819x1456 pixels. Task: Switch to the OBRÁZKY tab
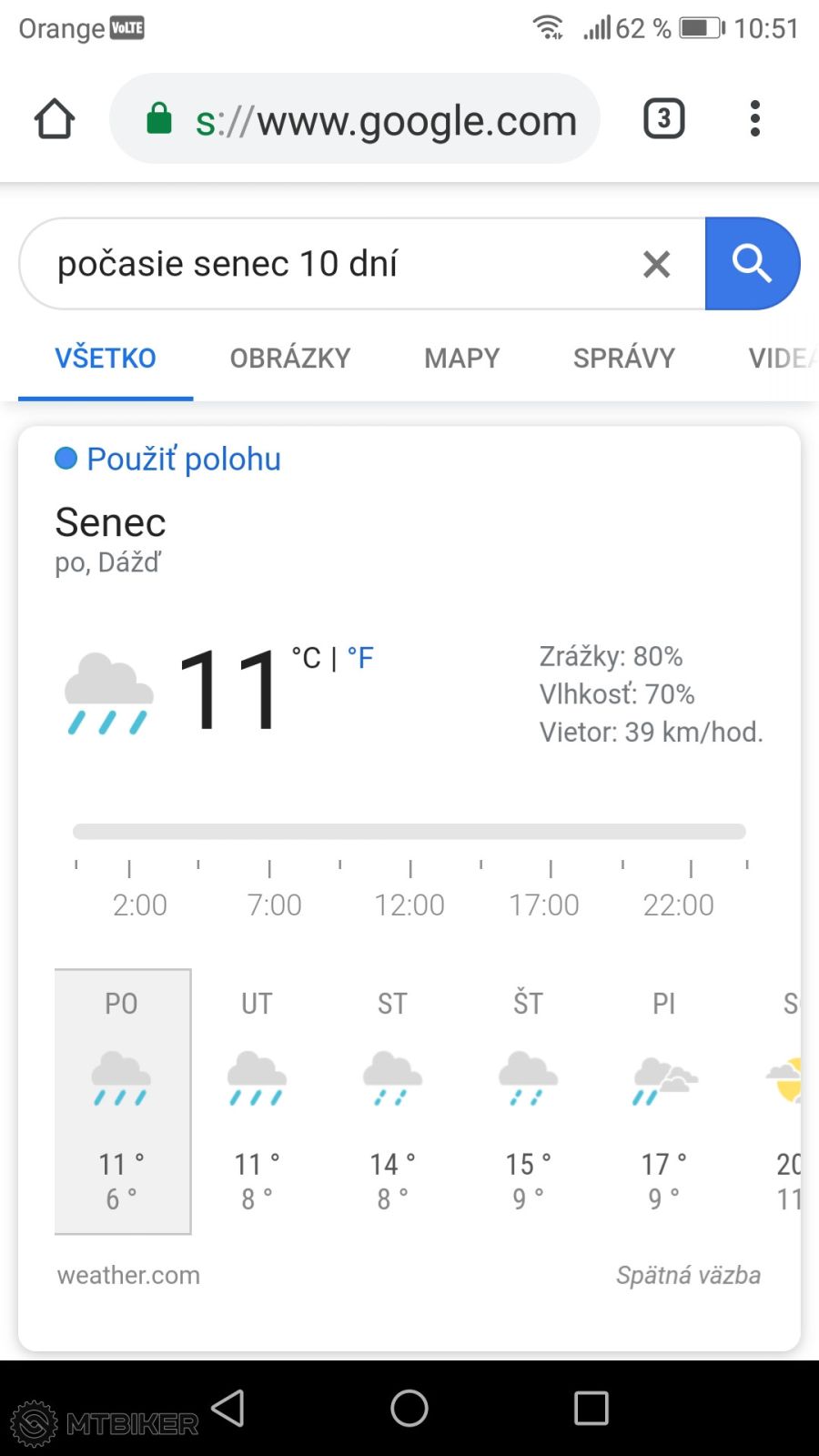(x=289, y=358)
